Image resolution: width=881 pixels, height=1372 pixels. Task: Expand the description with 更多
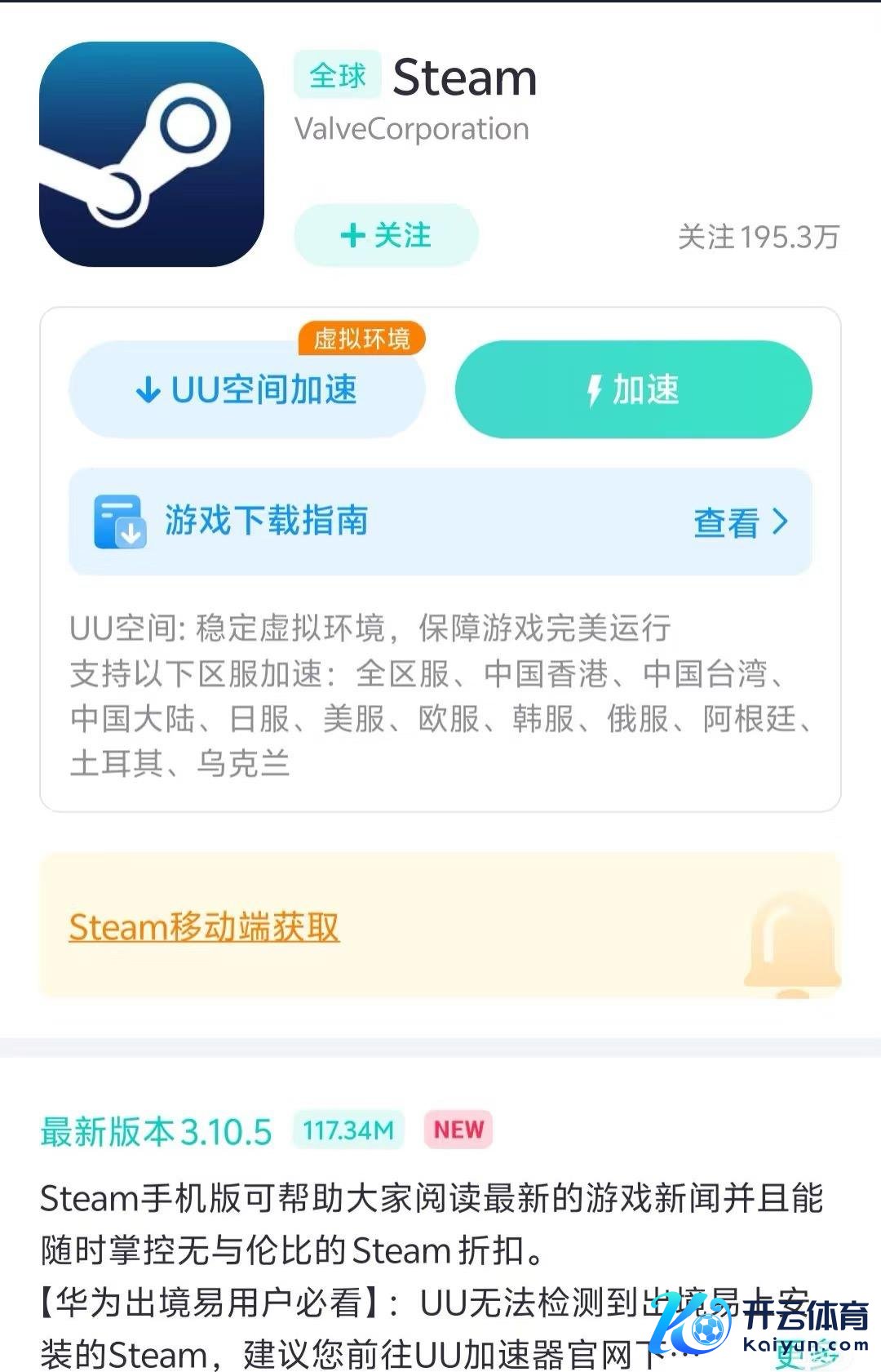pos(804,1355)
